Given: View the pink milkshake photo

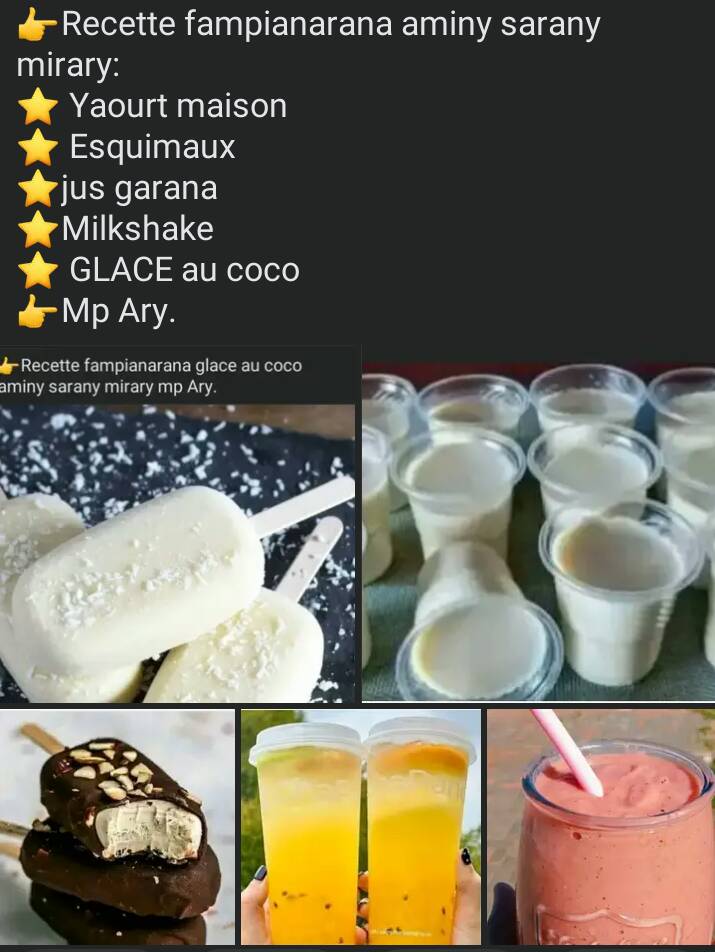Looking at the screenshot, I should pyautogui.click(x=601, y=826).
